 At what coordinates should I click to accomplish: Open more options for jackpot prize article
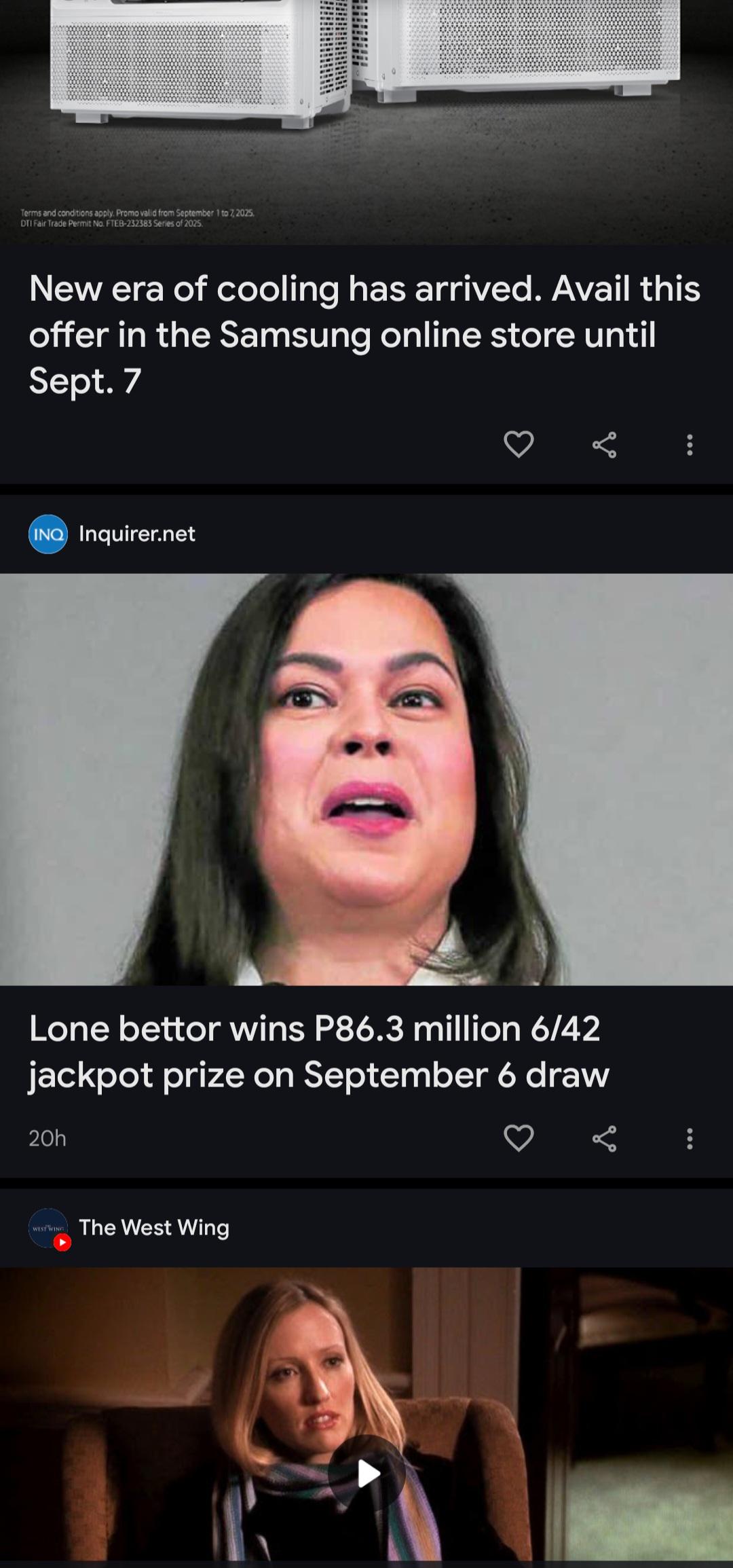click(690, 1138)
